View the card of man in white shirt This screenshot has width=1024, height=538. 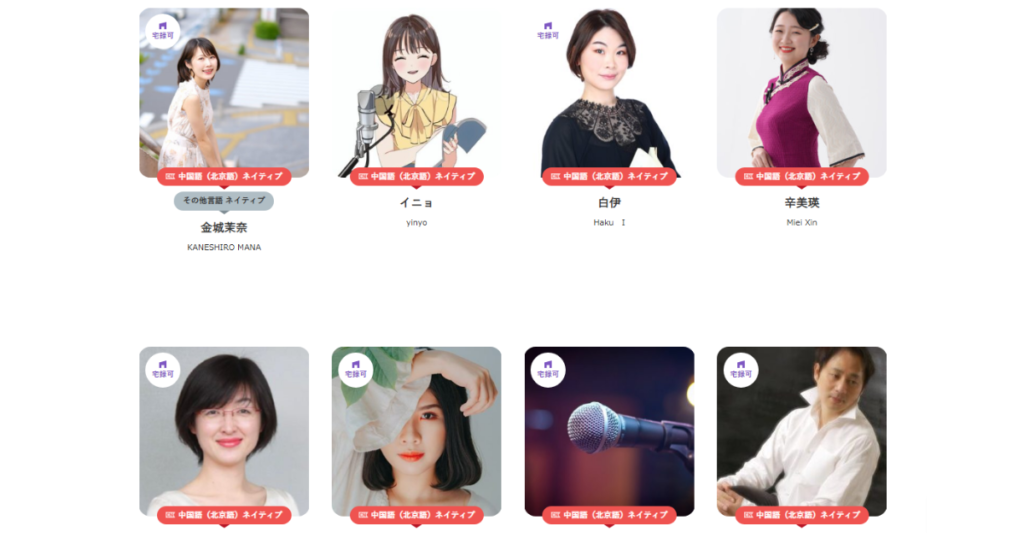pyautogui.click(x=801, y=430)
